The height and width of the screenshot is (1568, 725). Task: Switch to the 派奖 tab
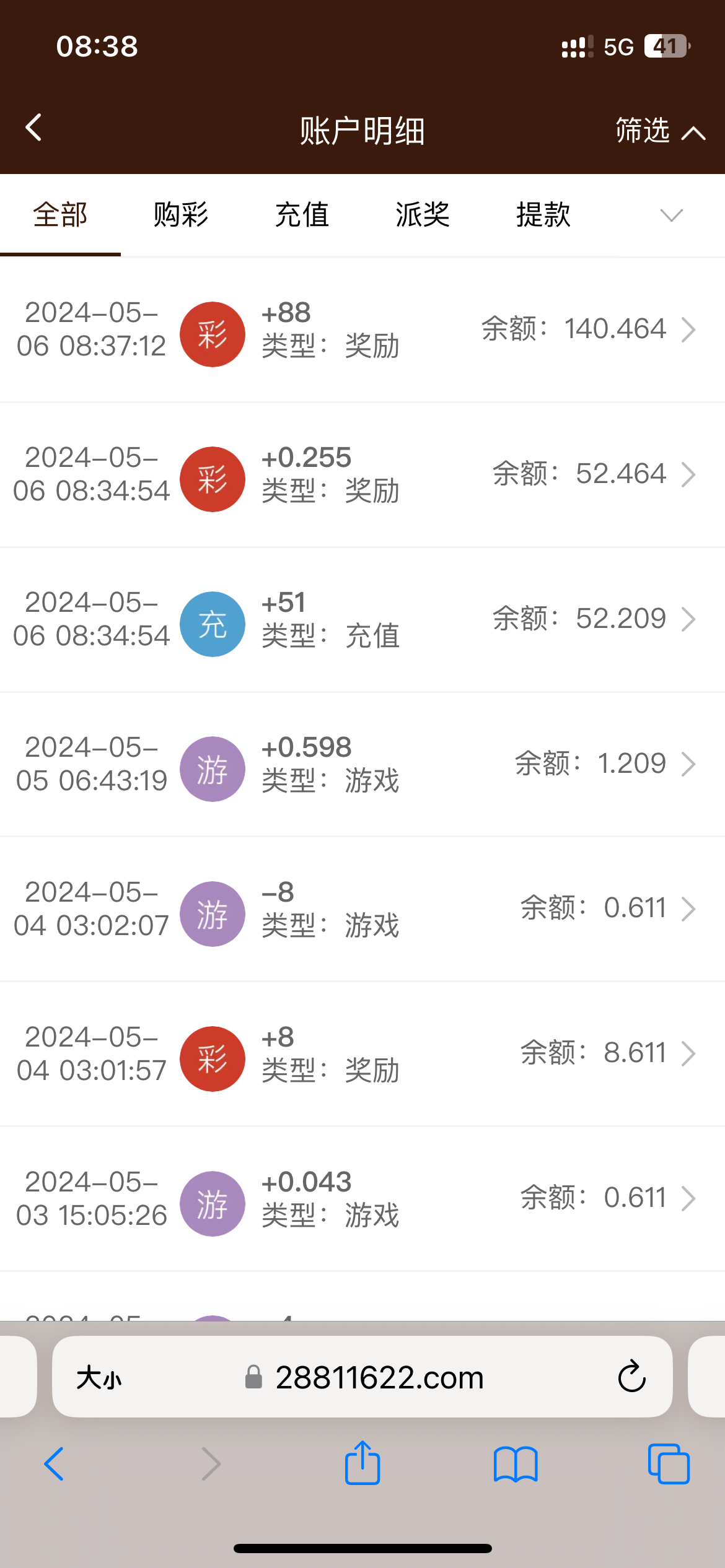click(423, 215)
